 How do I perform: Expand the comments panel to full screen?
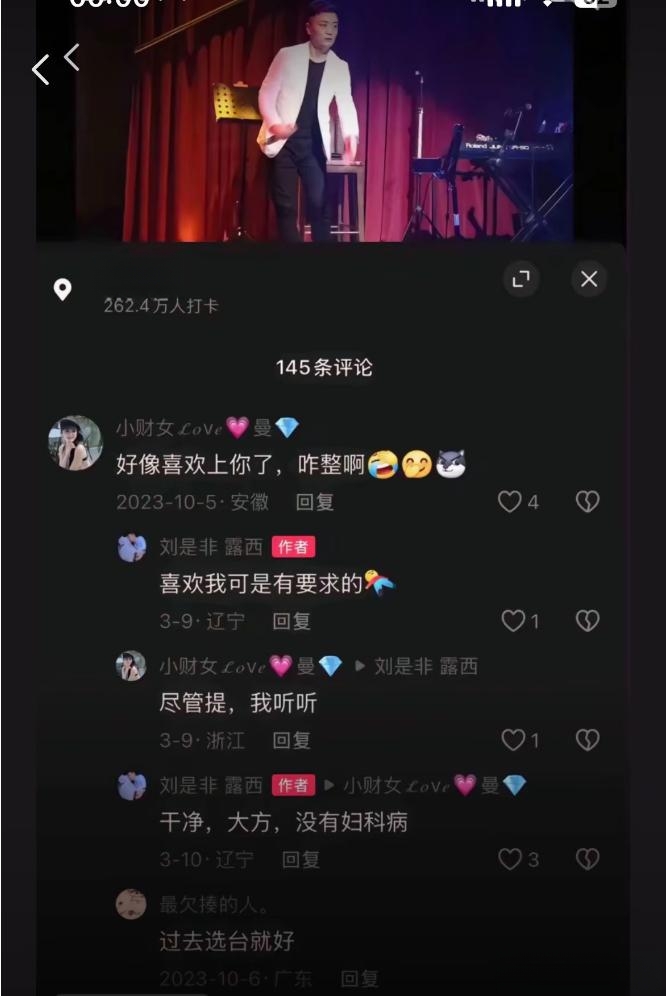tap(520, 280)
